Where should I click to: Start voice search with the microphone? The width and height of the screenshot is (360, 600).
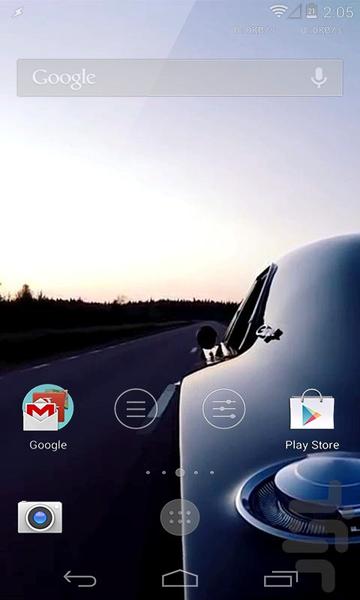click(319, 78)
